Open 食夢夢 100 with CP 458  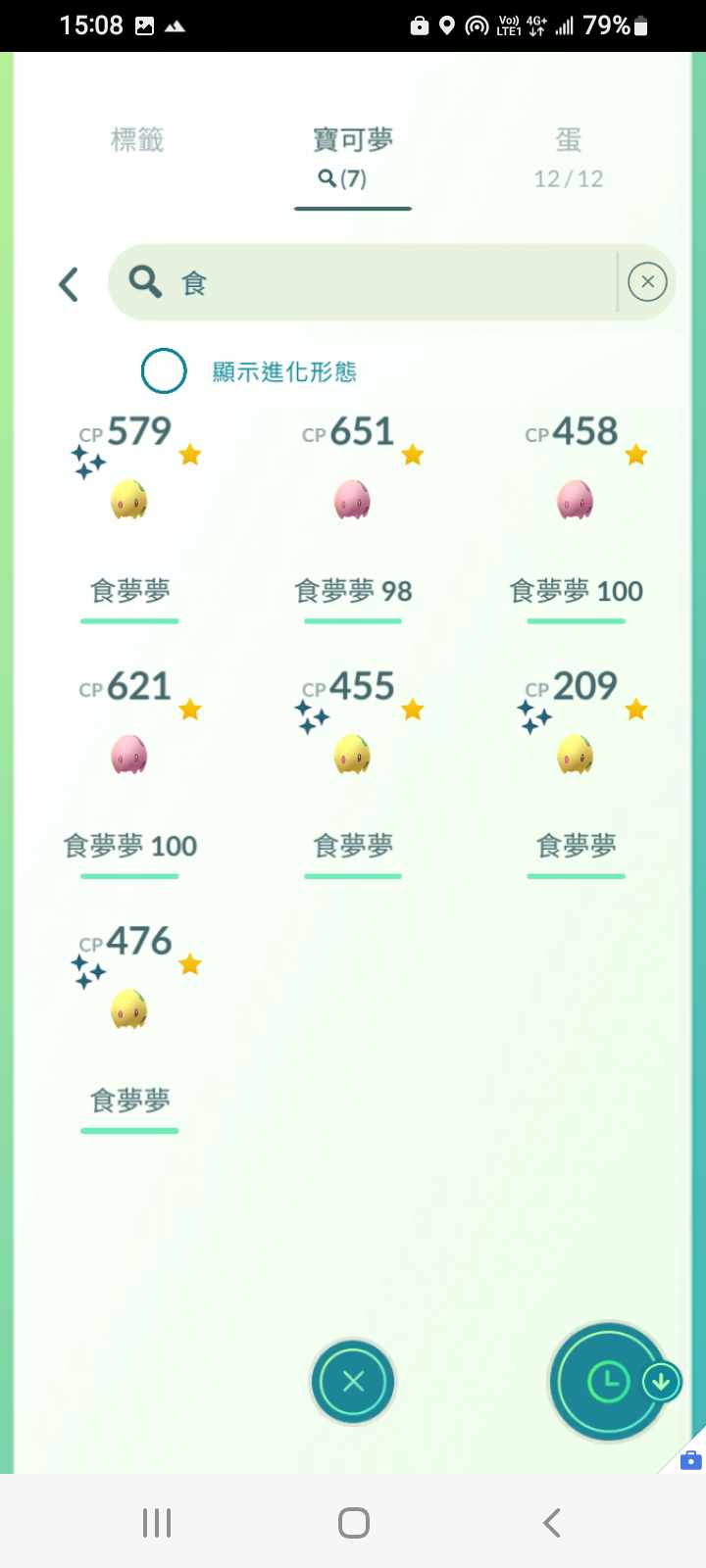tap(576, 502)
